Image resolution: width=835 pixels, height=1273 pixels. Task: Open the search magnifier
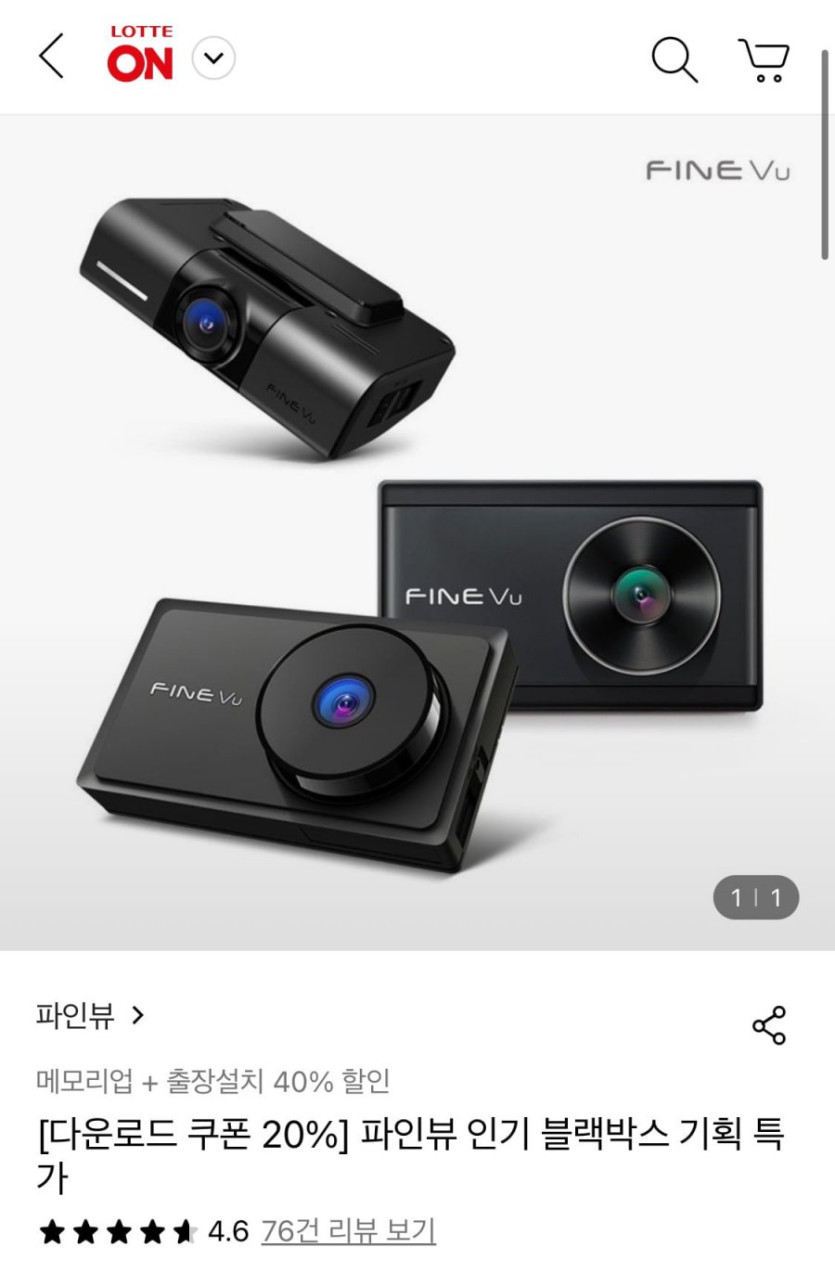point(674,58)
